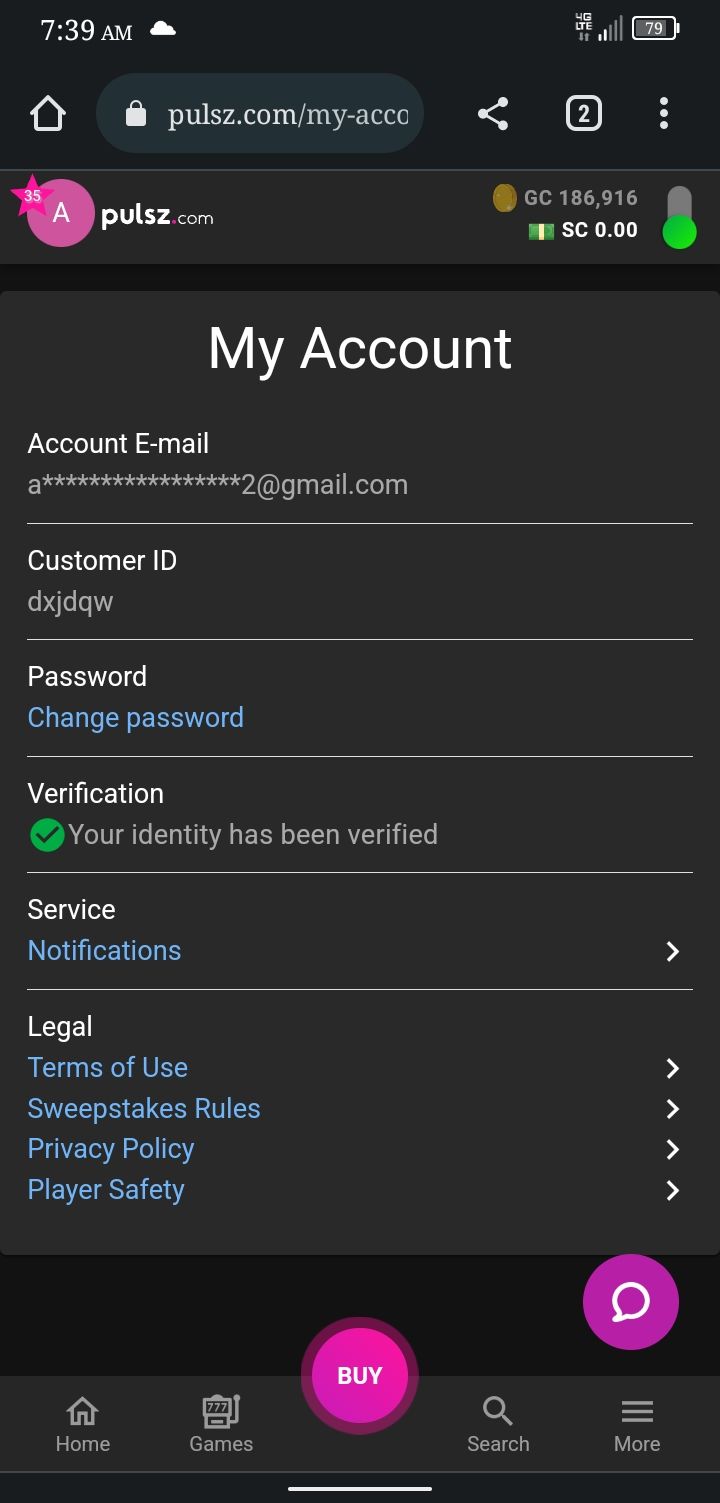Image resolution: width=720 pixels, height=1503 pixels.
Task: Open the profile avatar with letter A
Action: 60,213
